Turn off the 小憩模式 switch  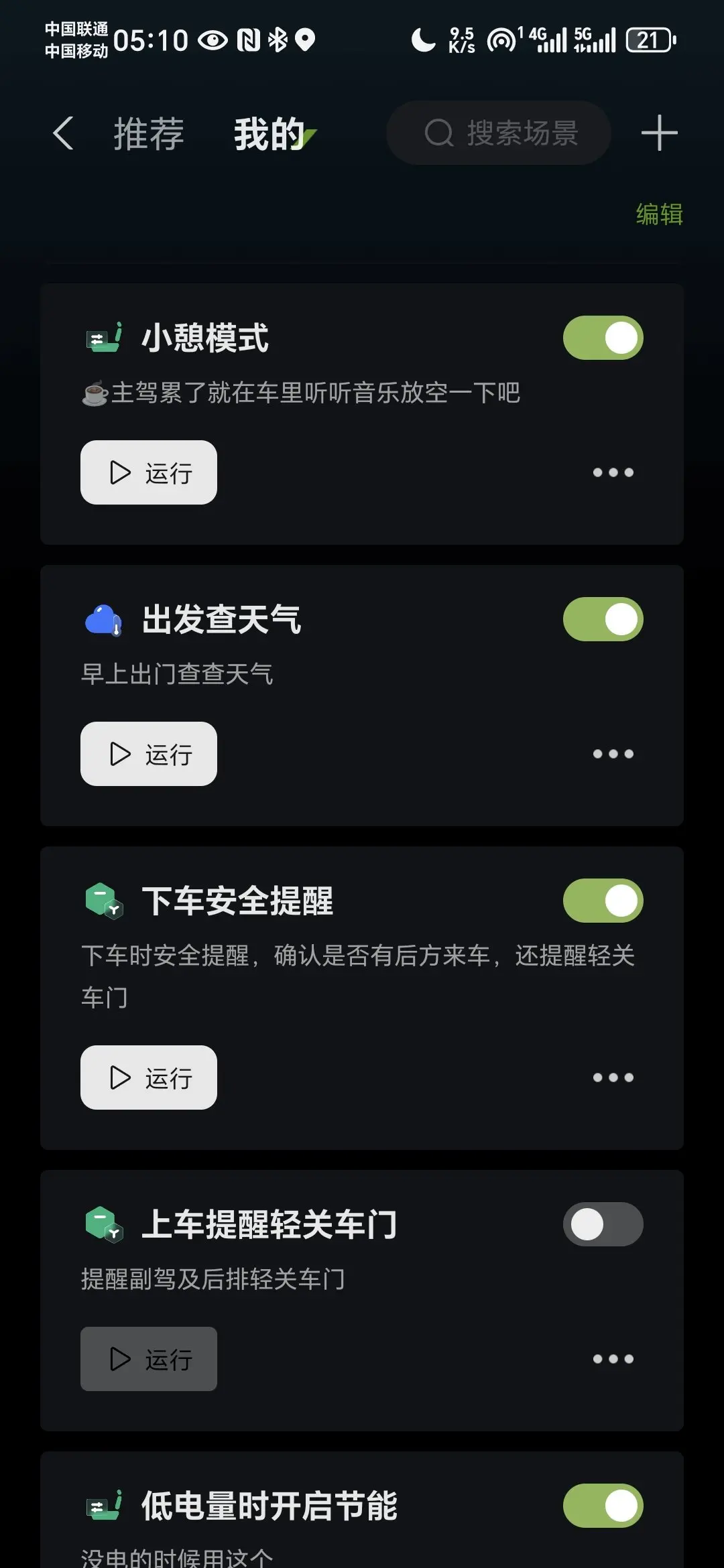[603, 338]
